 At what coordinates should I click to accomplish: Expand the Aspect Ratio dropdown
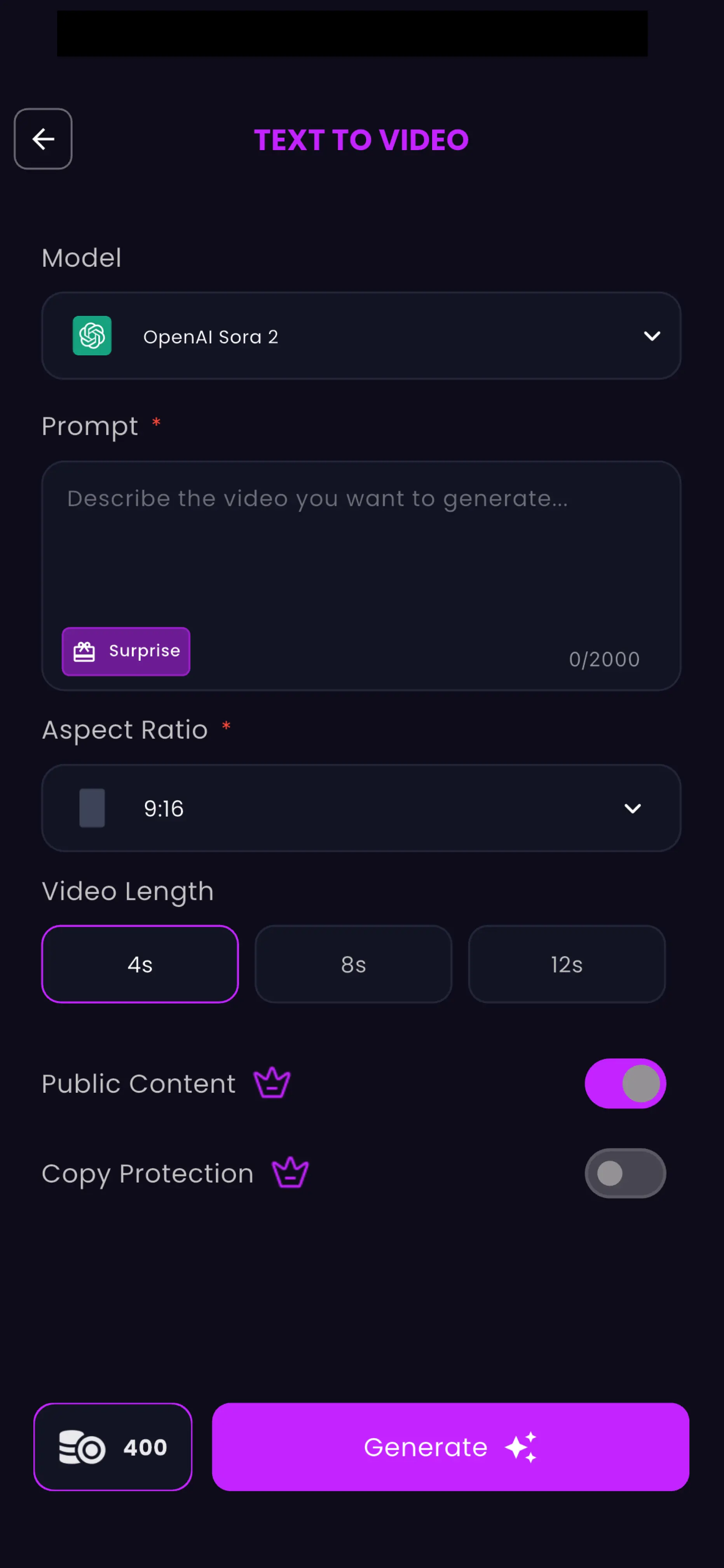(361, 808)
